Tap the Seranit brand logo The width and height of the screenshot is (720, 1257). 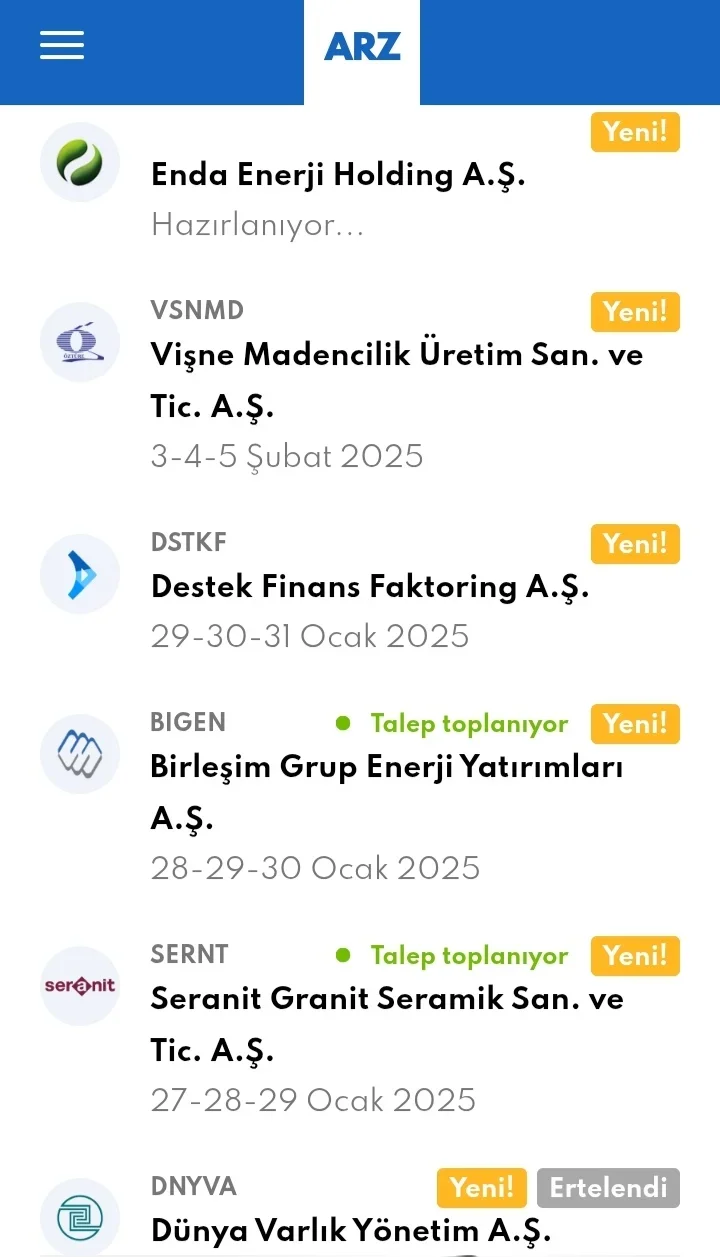coord(80,986)
